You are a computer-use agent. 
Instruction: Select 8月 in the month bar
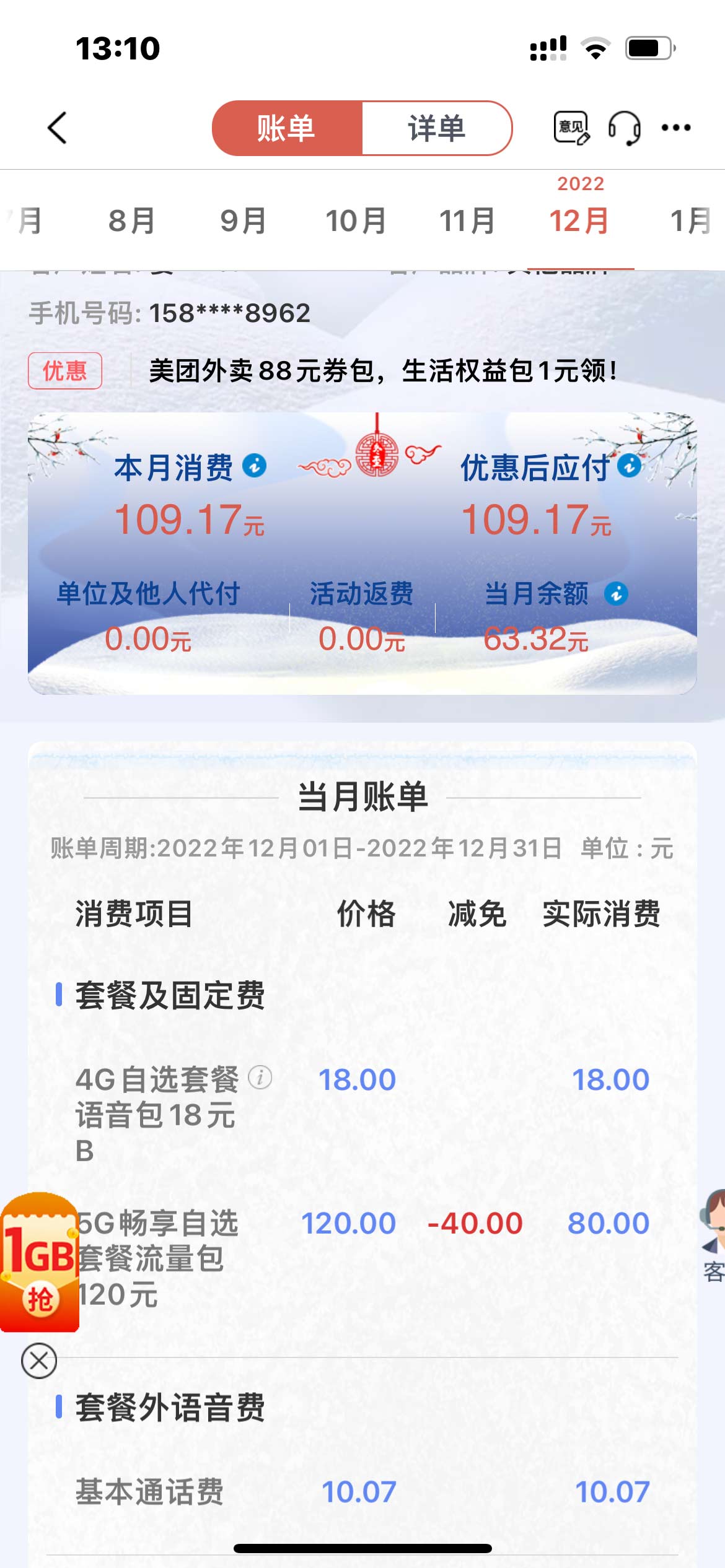(x=131, y=221)
